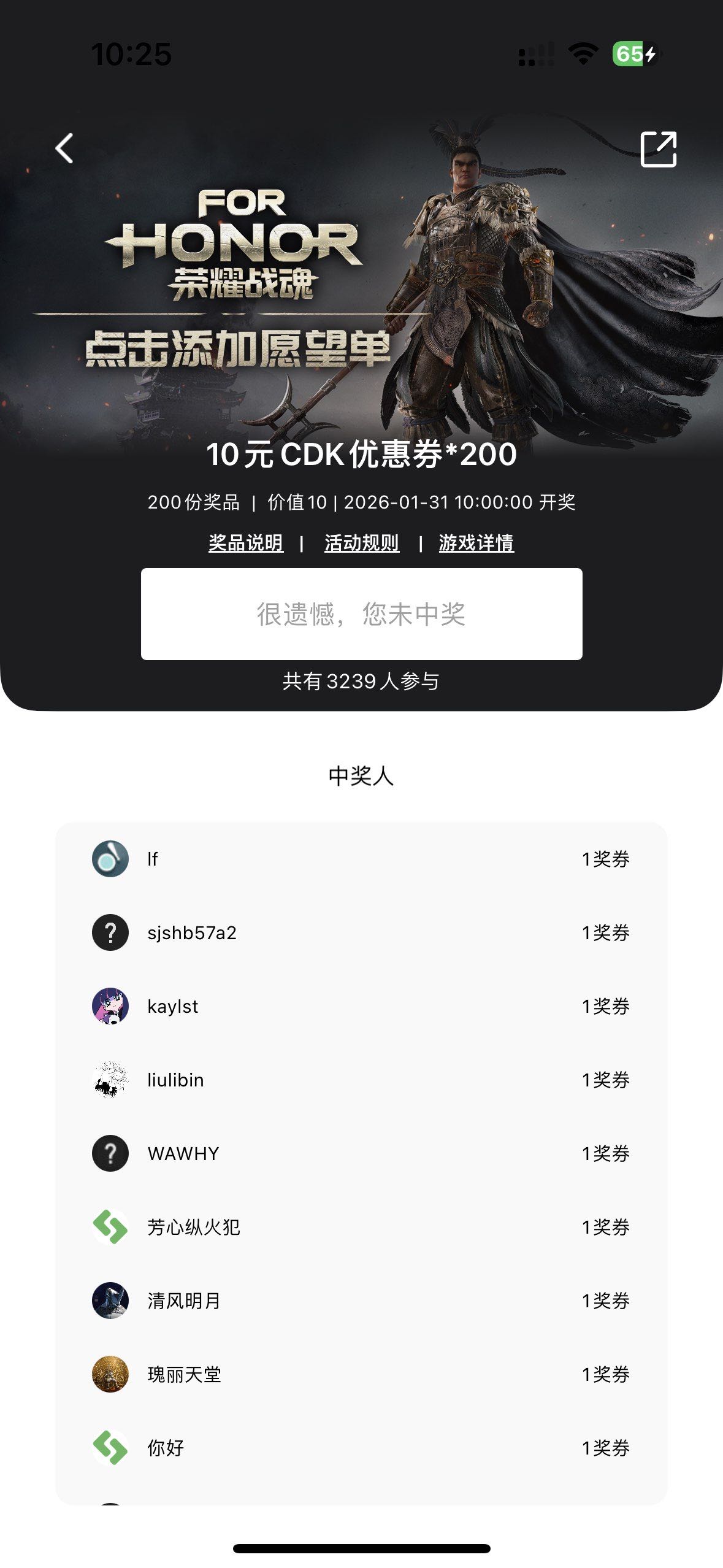
Task: Tap the 很遗憾，您未中奖 button
Action: [361, 614]
